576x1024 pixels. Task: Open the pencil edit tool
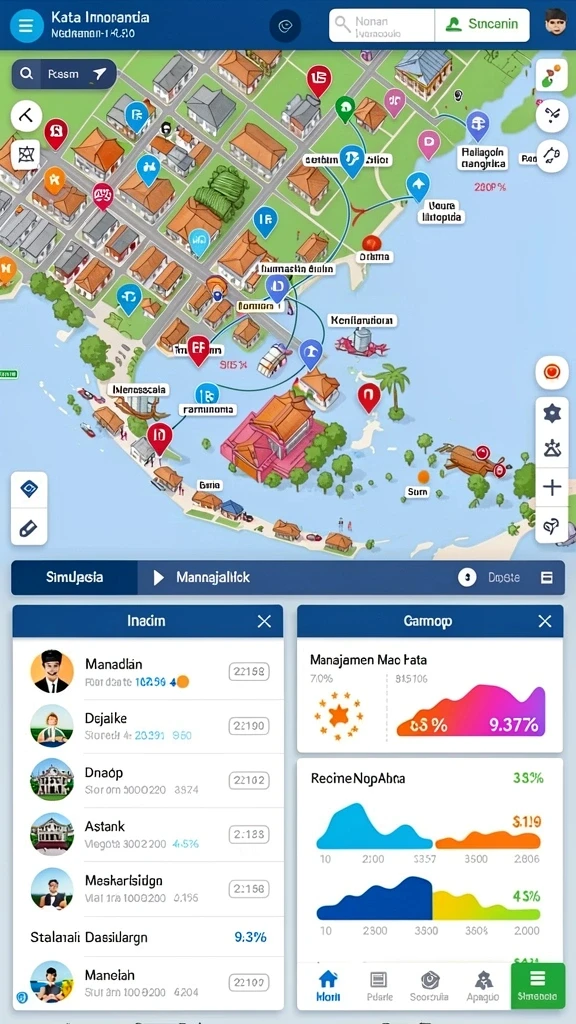tap(29, 527)
